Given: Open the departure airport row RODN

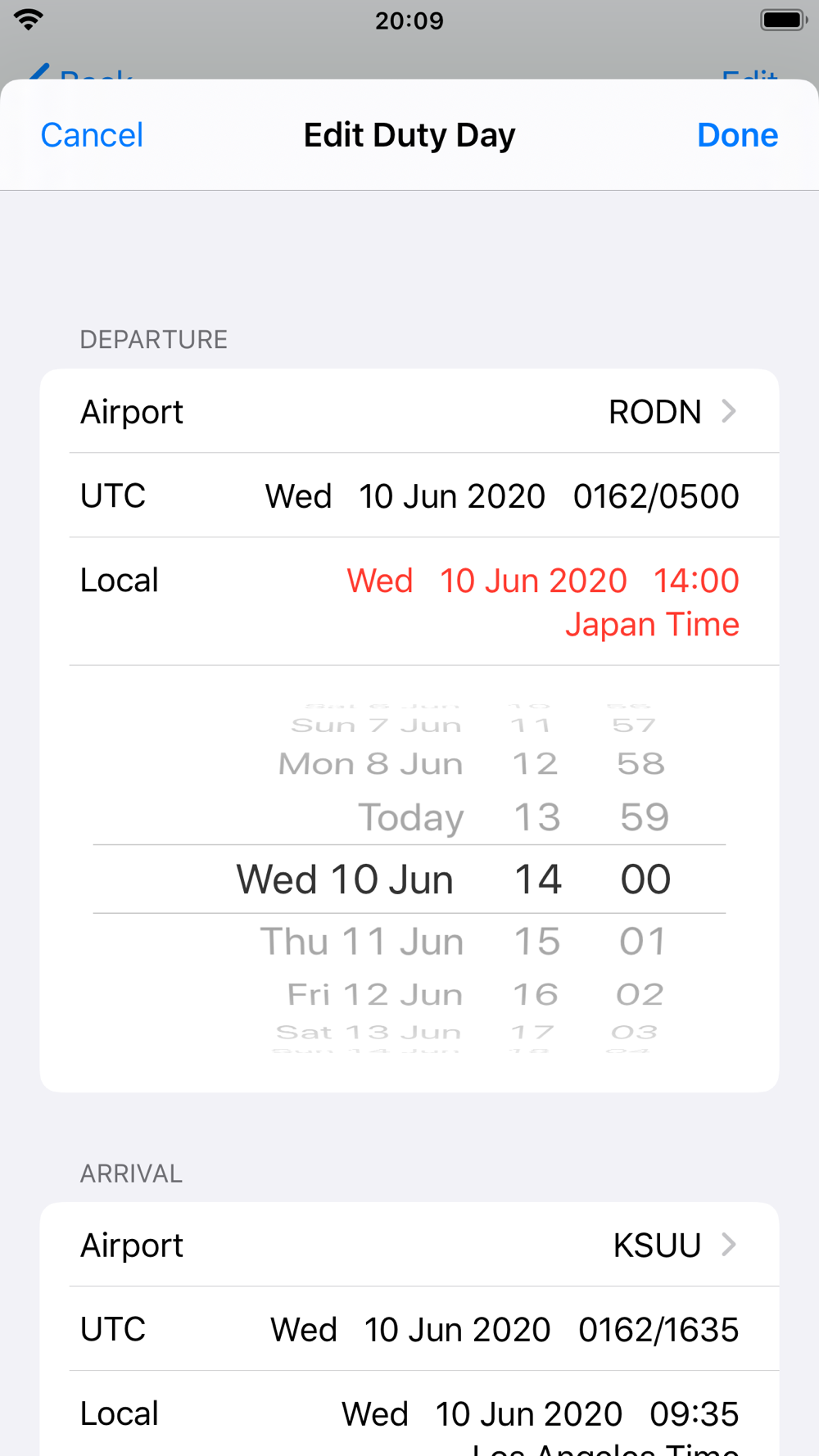Looking at the screenshot, I should click(409, 411).
